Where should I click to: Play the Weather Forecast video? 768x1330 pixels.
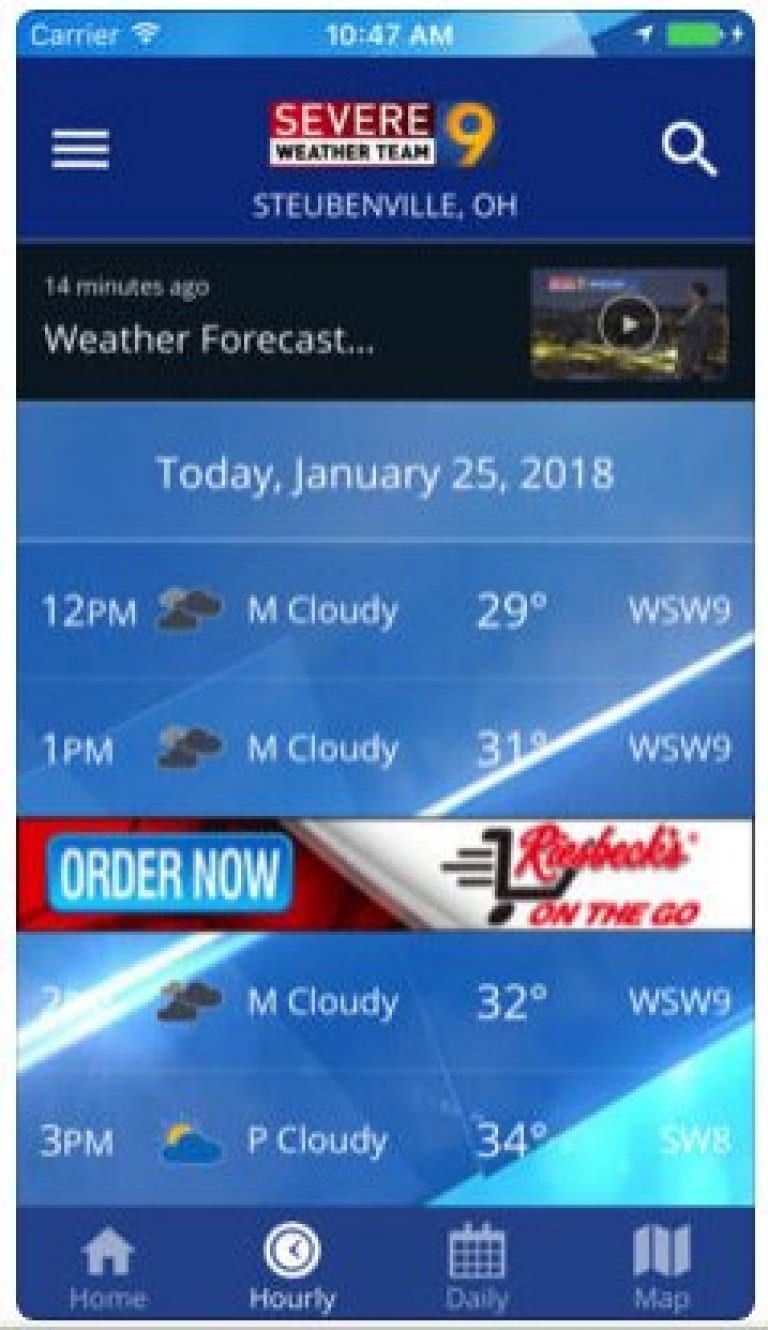[x=629, y=324]
